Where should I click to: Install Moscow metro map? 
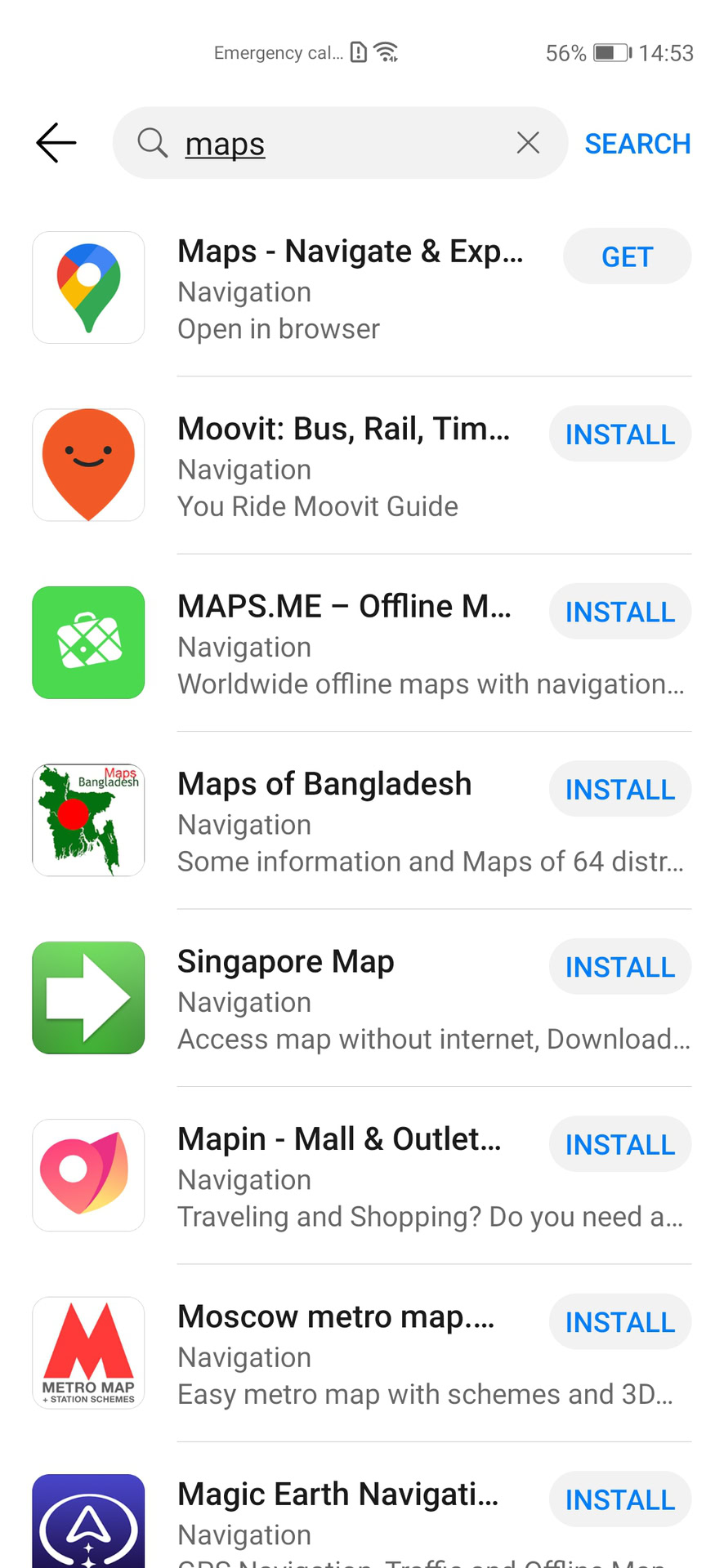pos(620,1321)
